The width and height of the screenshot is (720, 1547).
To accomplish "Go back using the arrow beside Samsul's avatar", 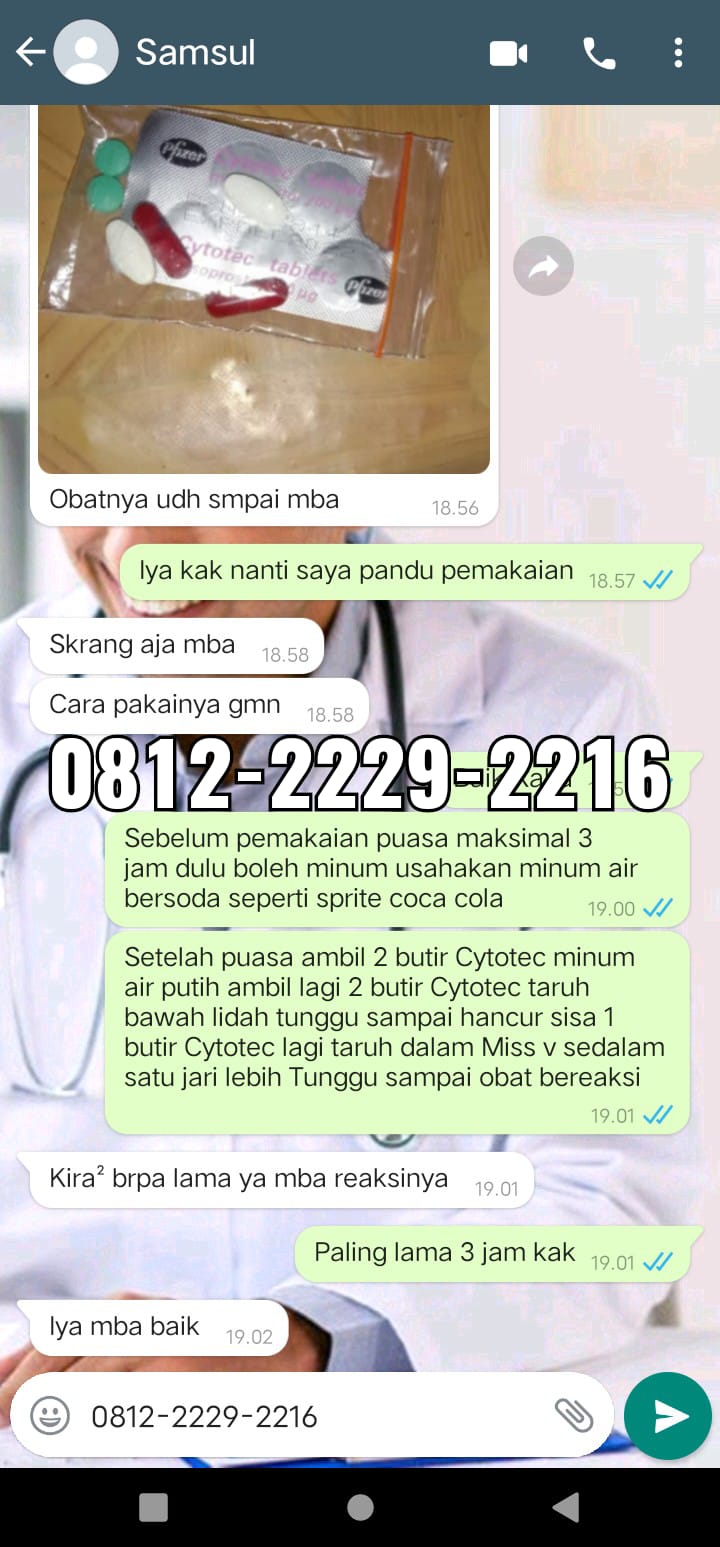I will 30,52.
